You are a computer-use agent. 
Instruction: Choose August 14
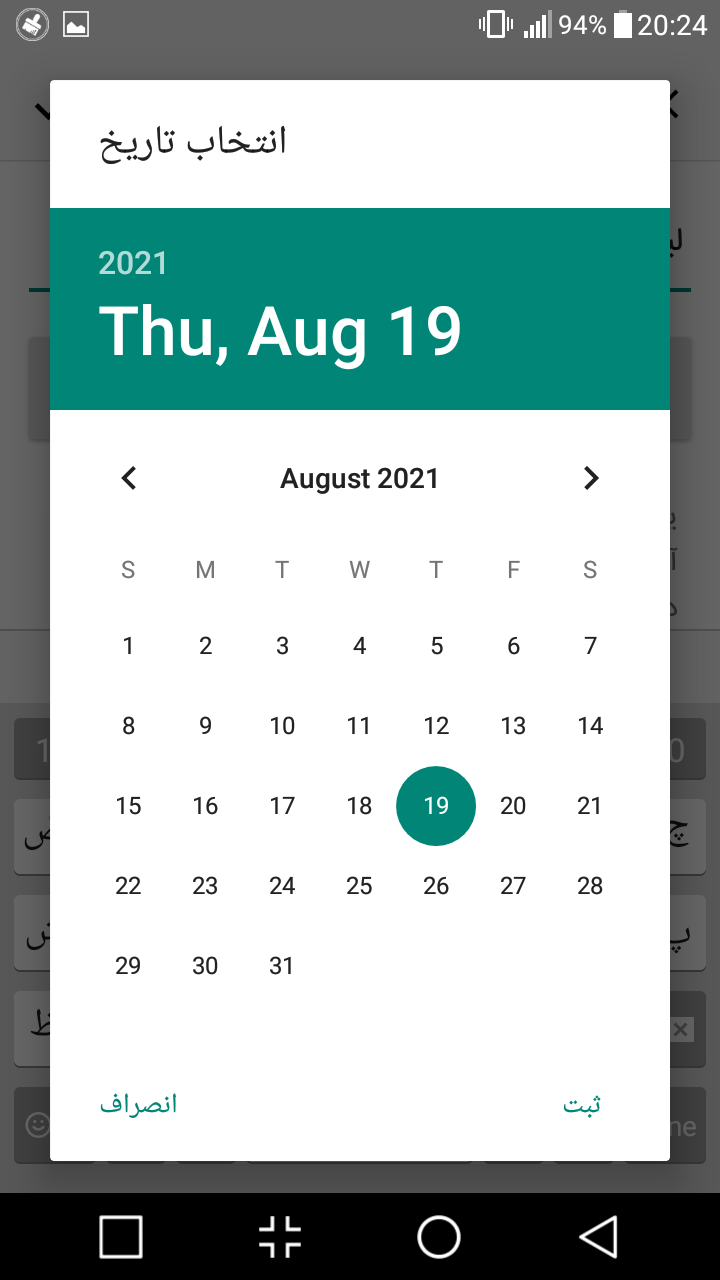[590, 726]
